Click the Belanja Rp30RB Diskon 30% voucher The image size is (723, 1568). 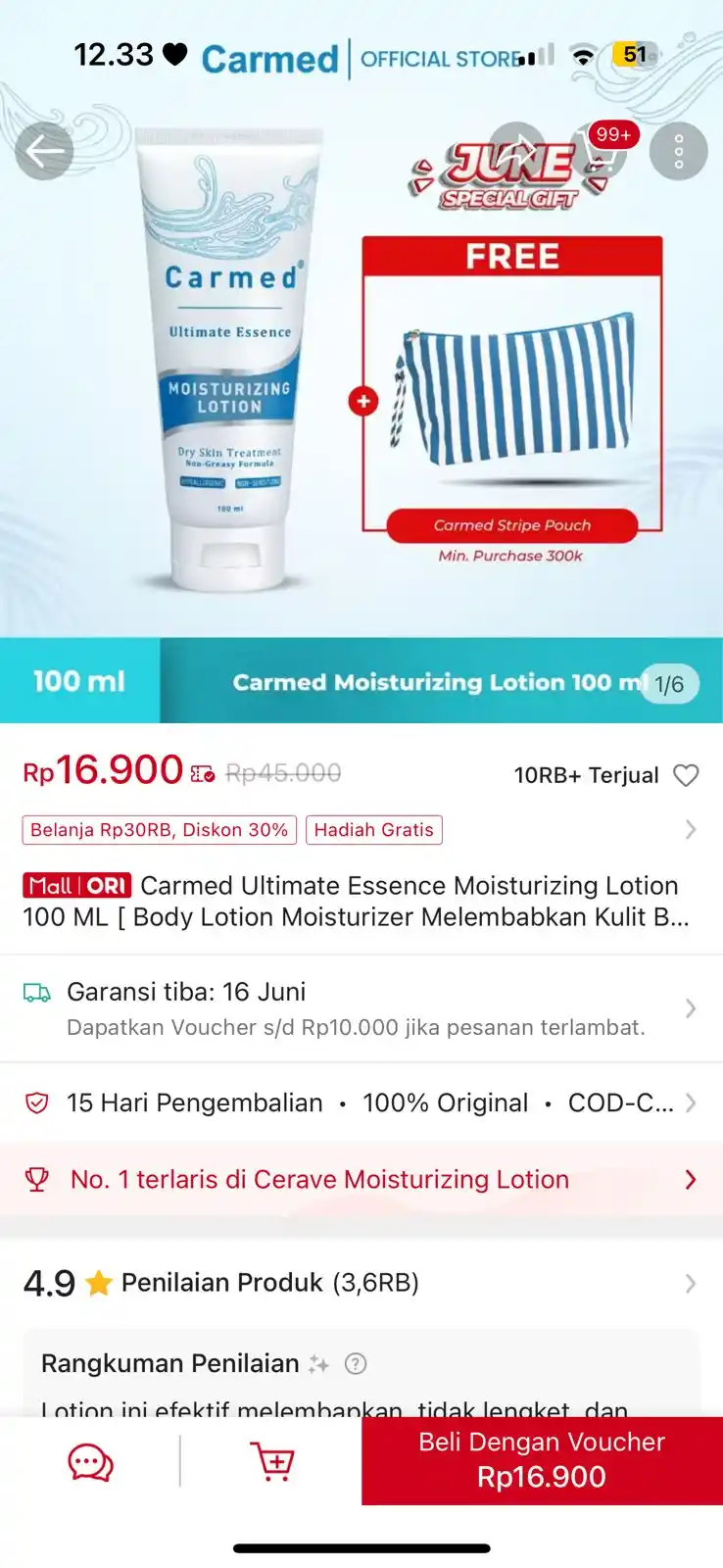[x=160, y=829]
